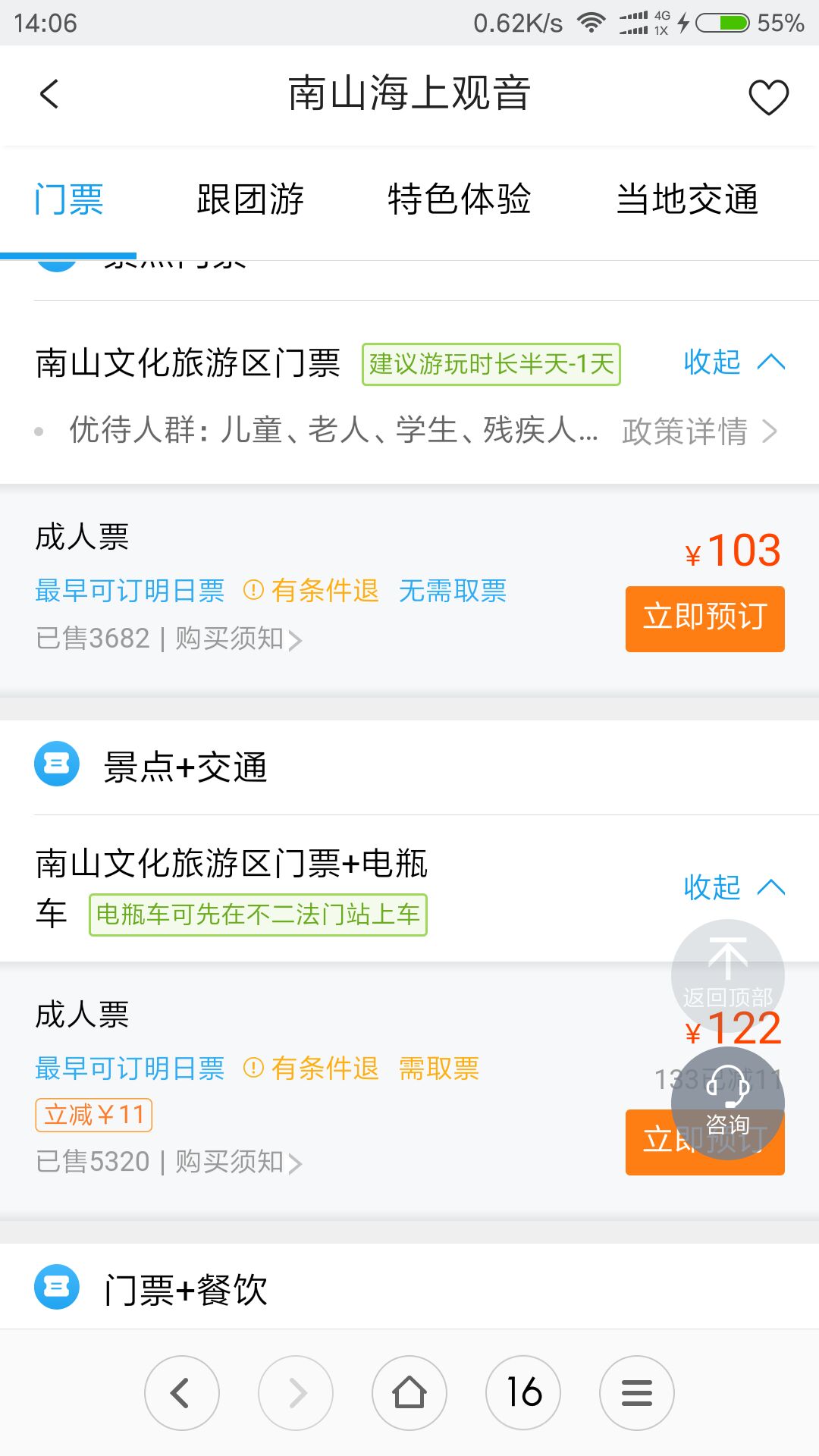Show the 16 open browser tabs
The width and height of the screenshot is (819, 1456).
(523, 1393)
